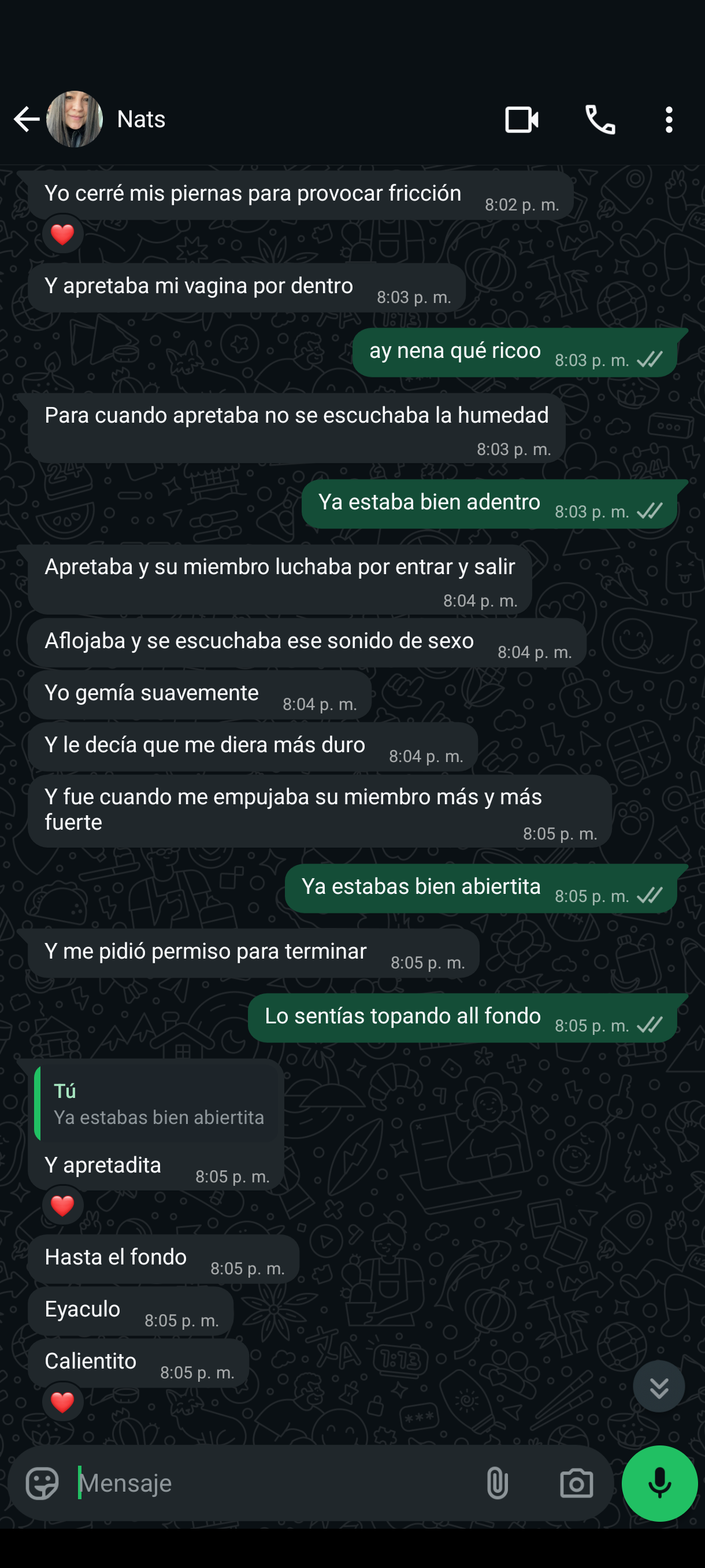The height and width of the screenshot is (1568, 705).
Task: Go back to the chat list
Action: (x=26, y=119)
